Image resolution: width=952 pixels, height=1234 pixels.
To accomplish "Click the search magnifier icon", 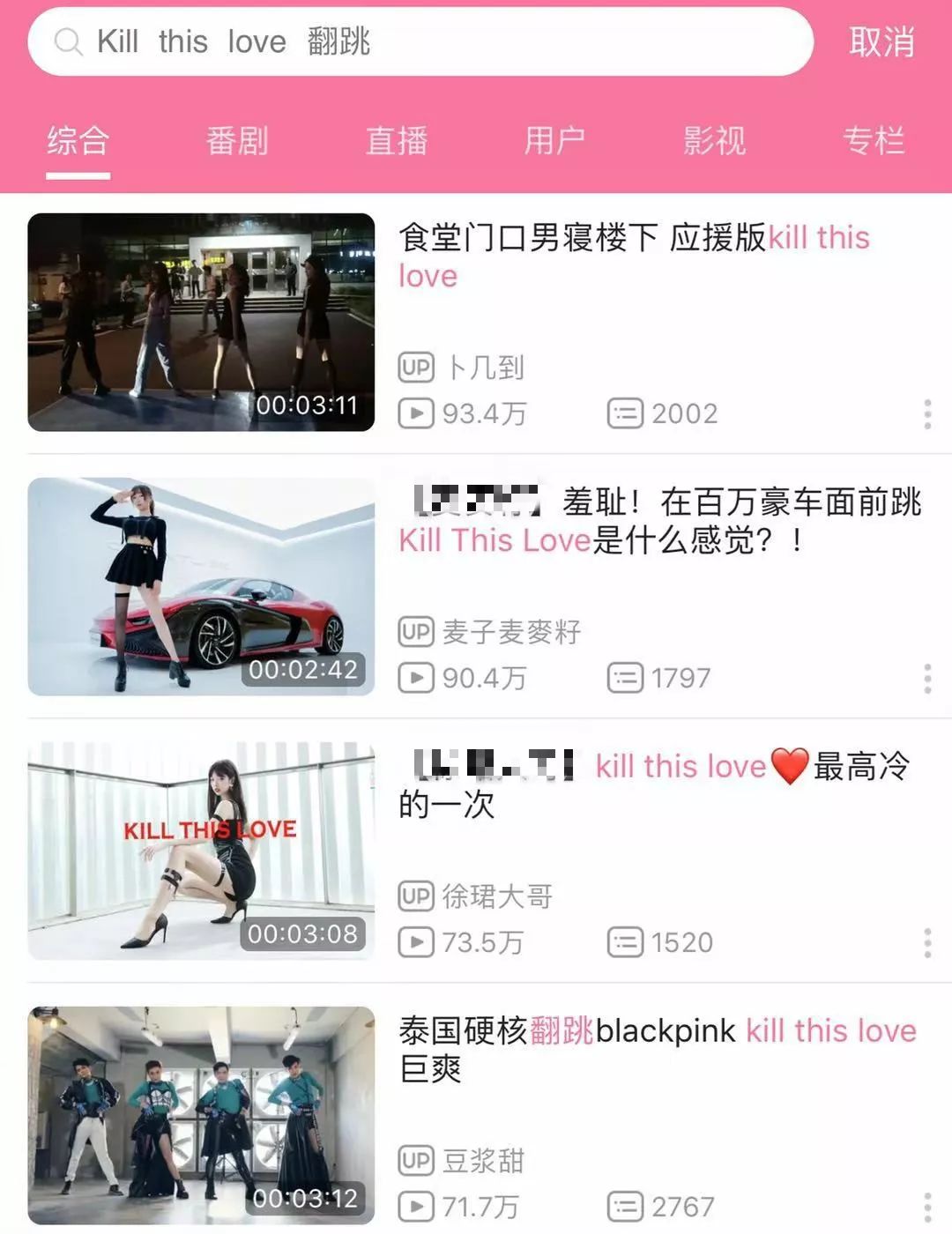I will pos(69,41).
